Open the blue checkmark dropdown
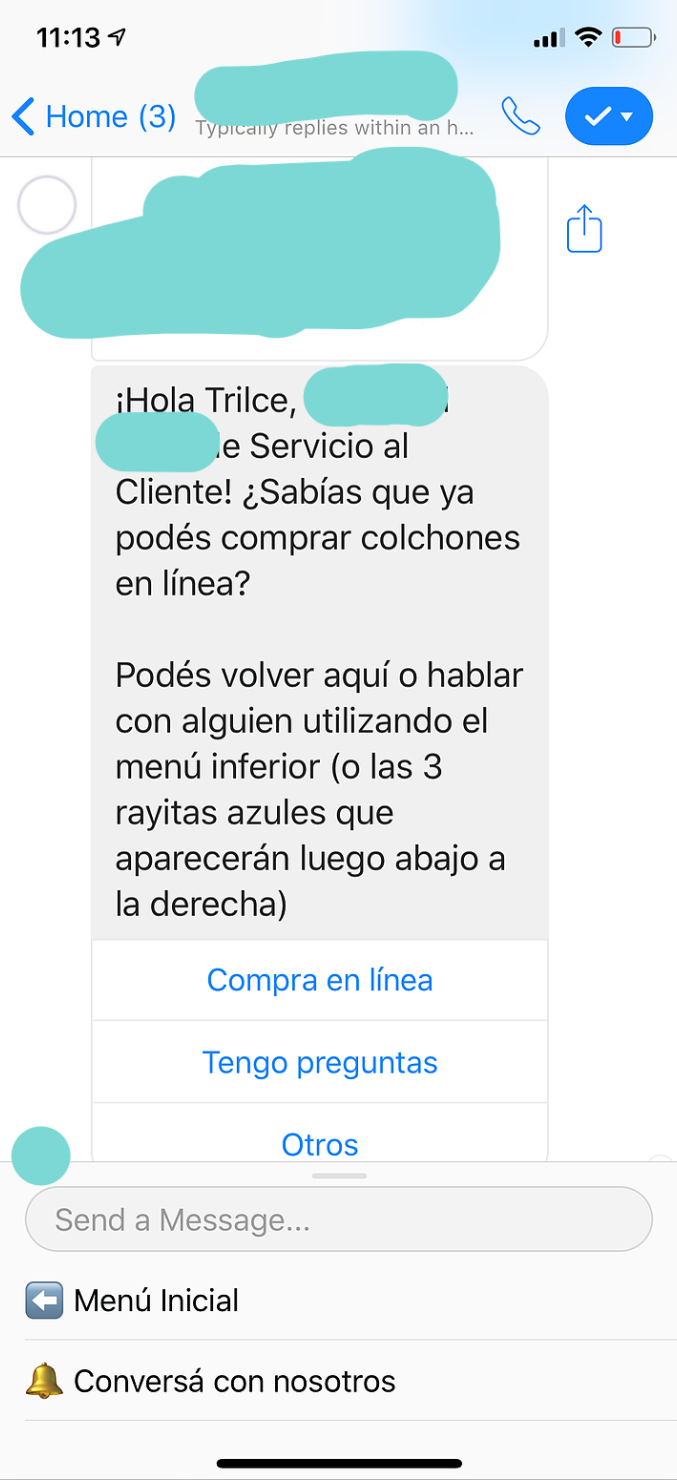Viewport: 677px width, 1480px height. click(609, 117)
